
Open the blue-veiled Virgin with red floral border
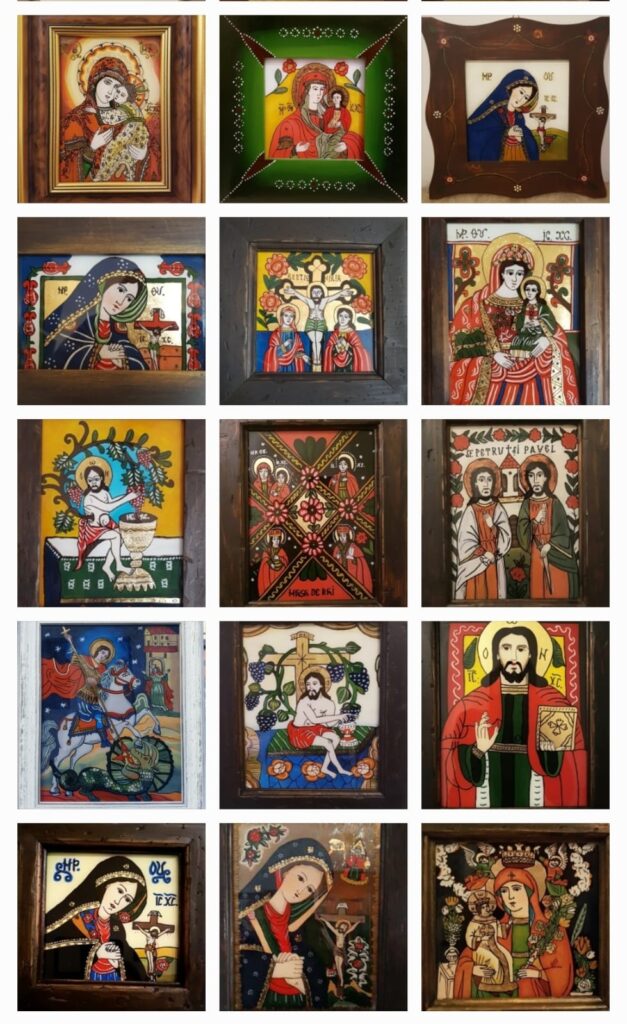111,311
